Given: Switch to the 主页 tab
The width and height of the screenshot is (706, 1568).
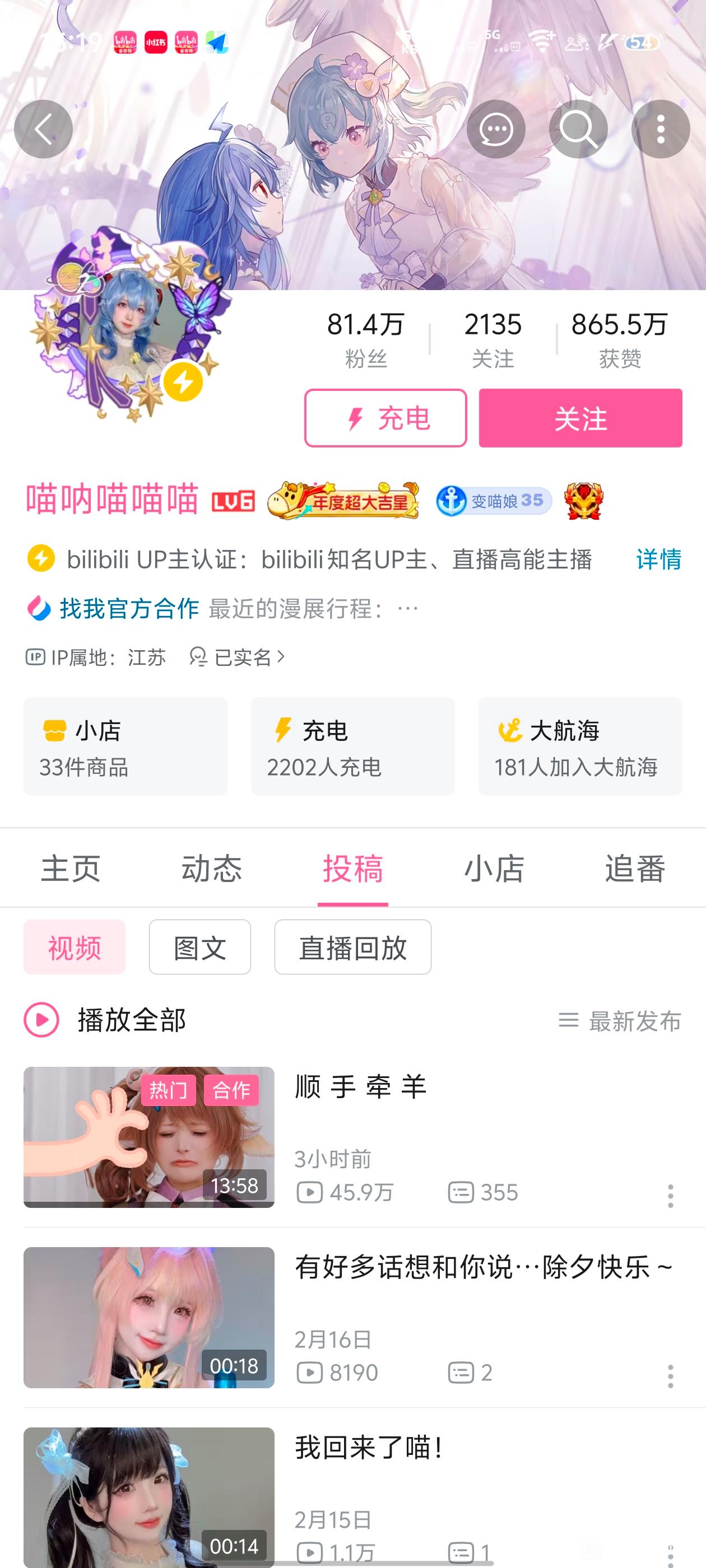Looking at the screenshot, I should pos(71,868).
